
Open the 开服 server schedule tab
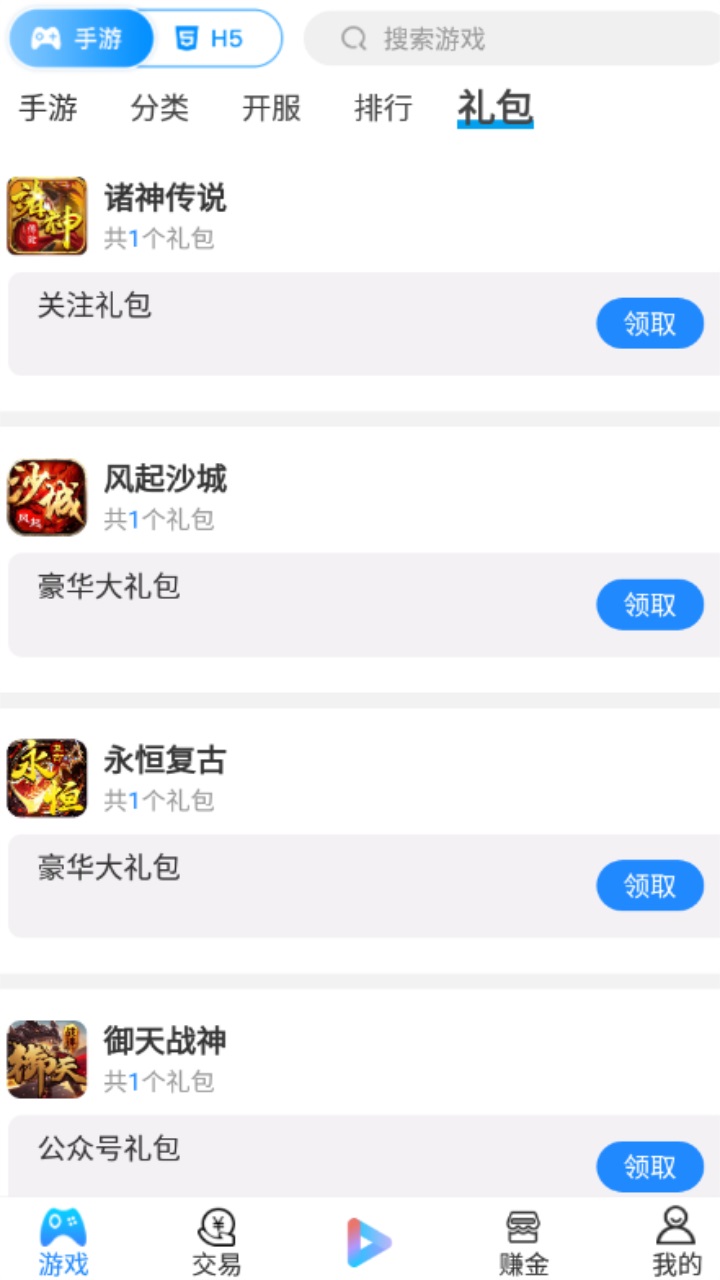(x=270, y=109)
